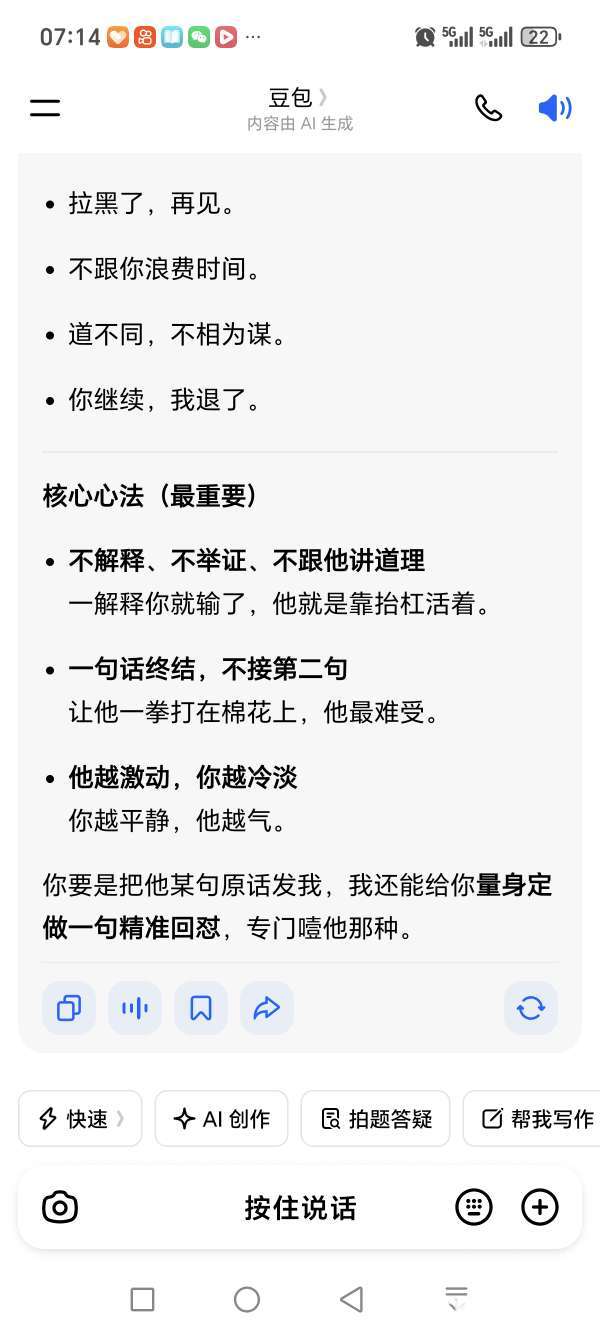This screenshot has width=600, height=1332.
Task: Open the plus attachments menu
Action: (540, 1208)
